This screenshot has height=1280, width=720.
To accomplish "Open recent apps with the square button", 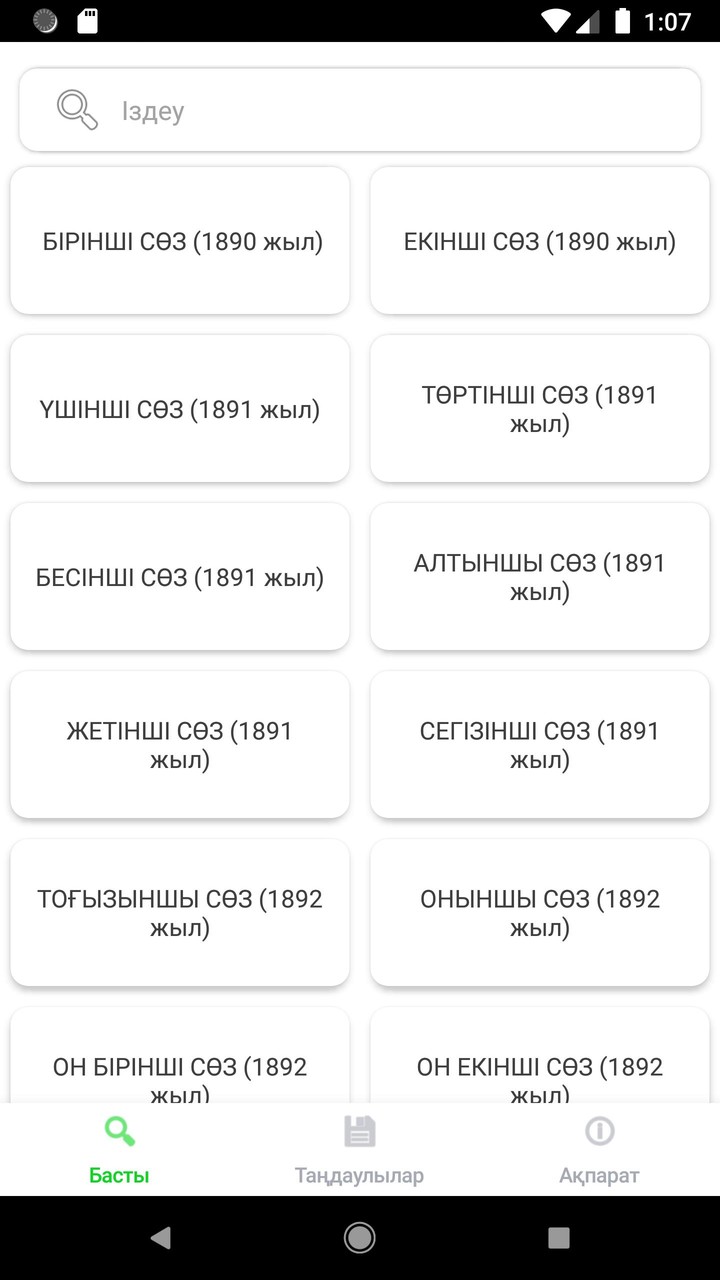I will tap(557, 1237).
